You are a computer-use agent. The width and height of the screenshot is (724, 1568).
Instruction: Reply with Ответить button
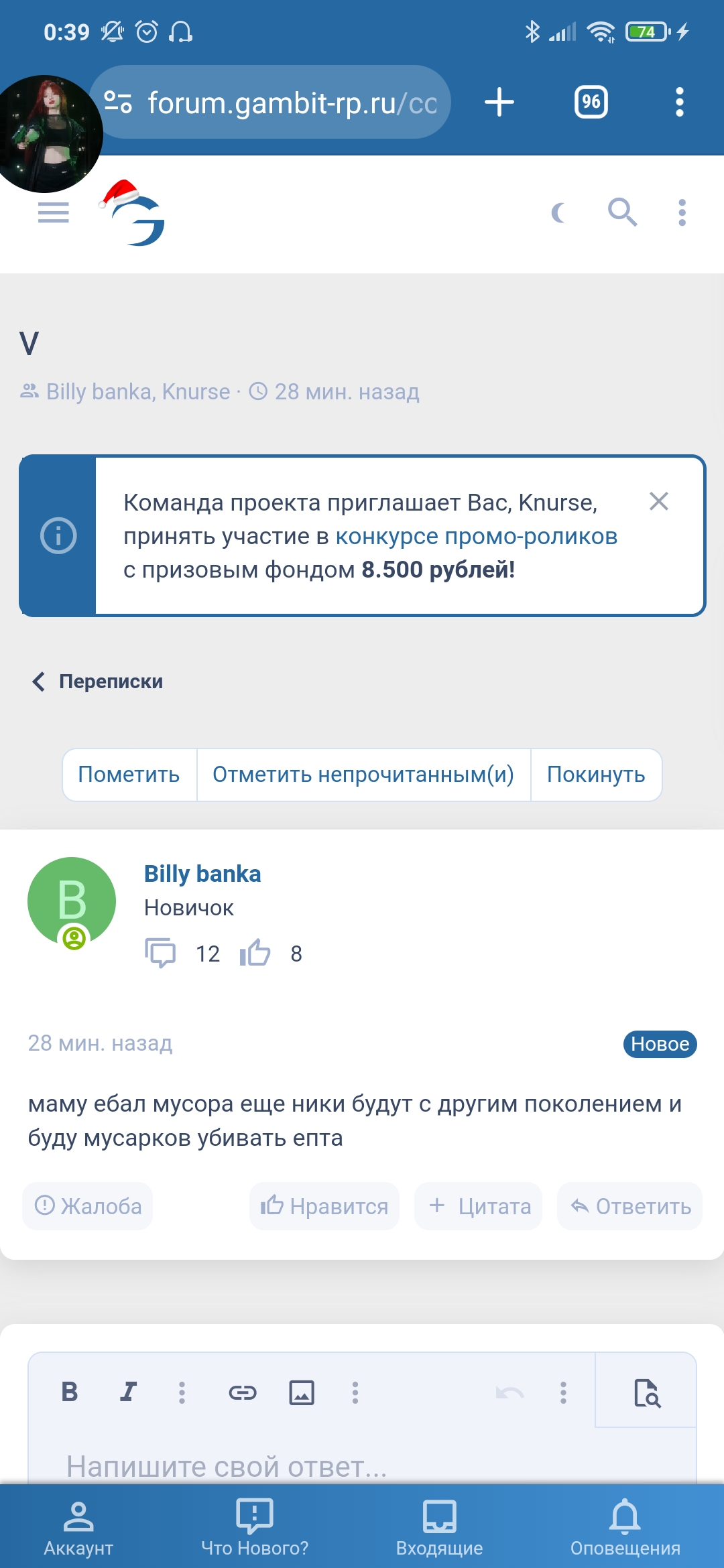tap(630, 1206)
